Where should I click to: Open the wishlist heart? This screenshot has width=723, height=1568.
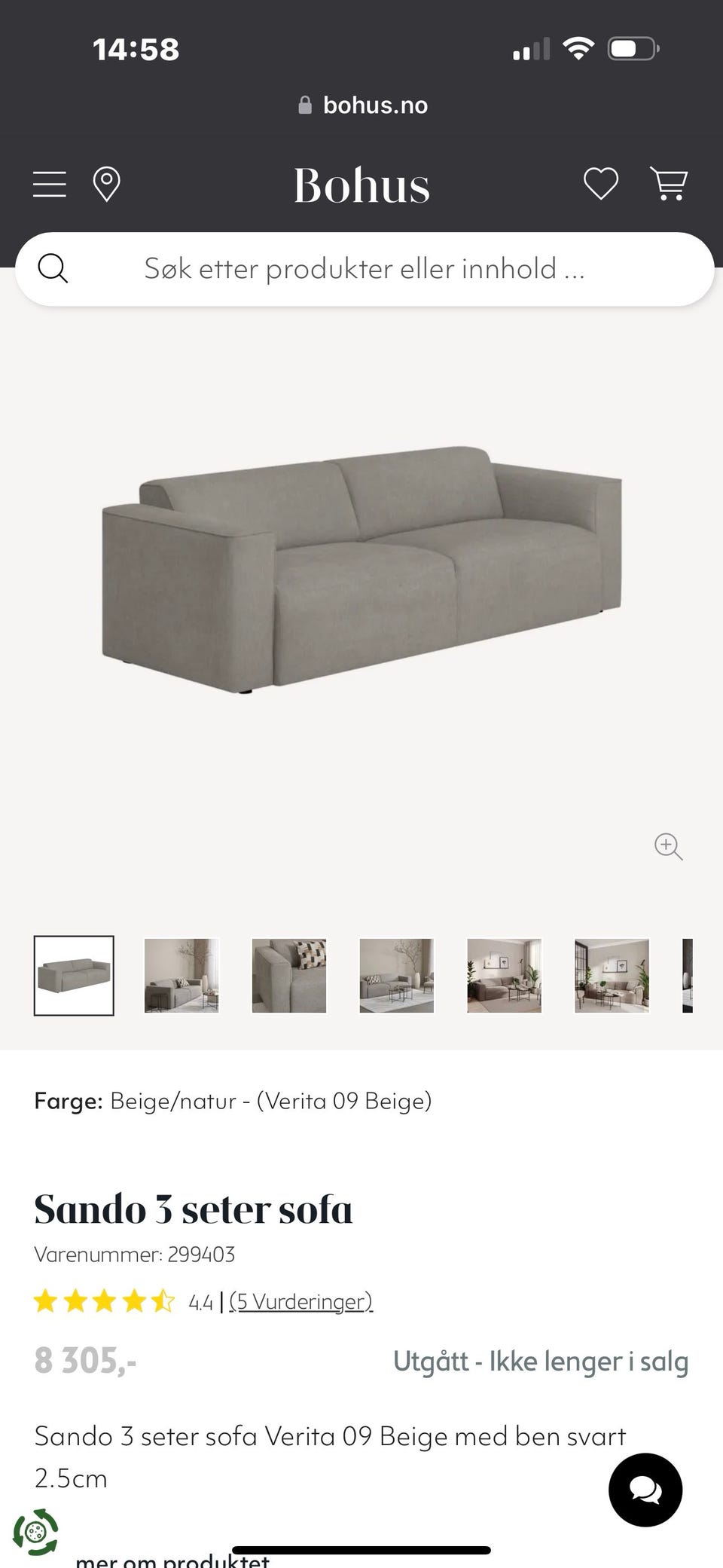(x=601, y=184)
